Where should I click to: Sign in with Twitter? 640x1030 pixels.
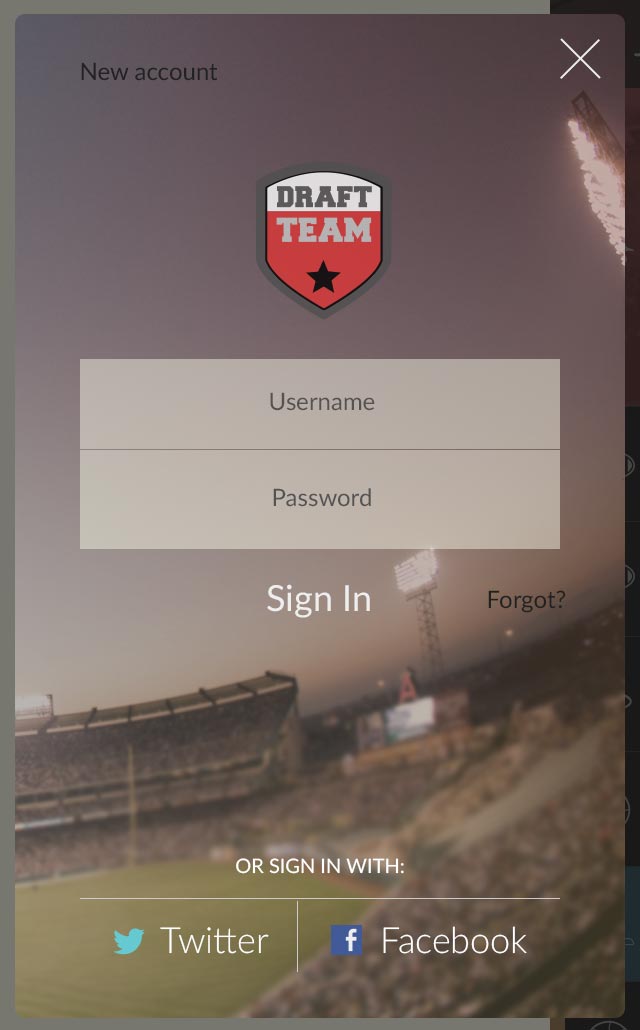point(190,940)
